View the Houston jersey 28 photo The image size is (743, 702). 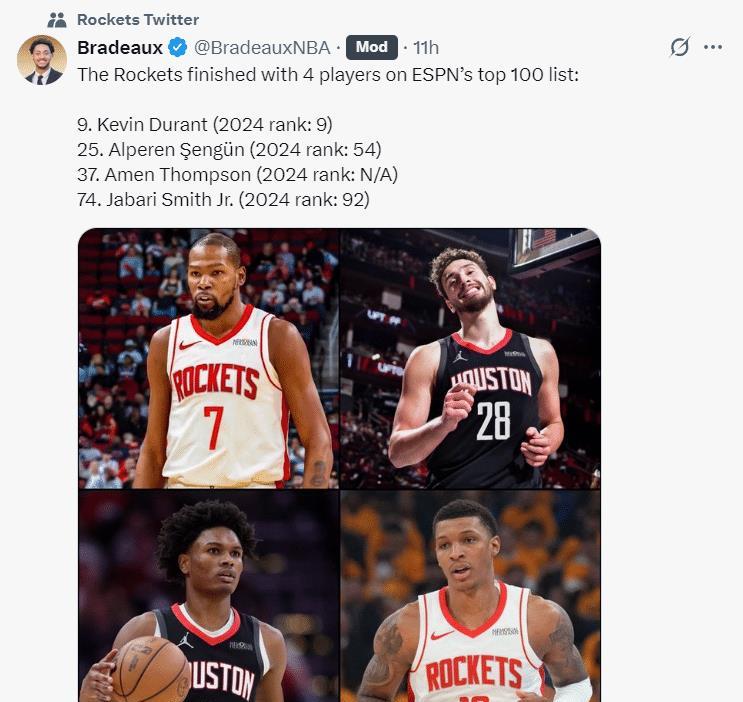pos(471,358)
